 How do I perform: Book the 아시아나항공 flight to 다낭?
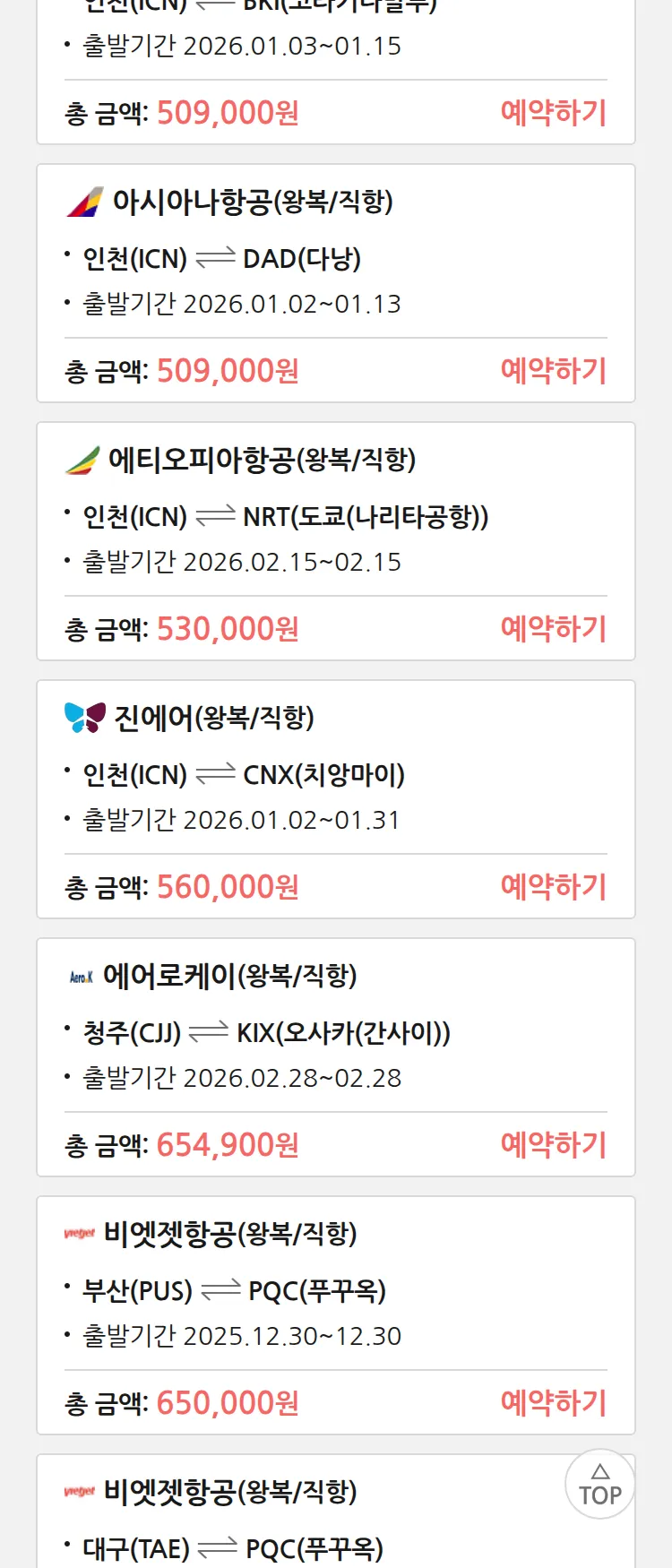click(553, 371)
